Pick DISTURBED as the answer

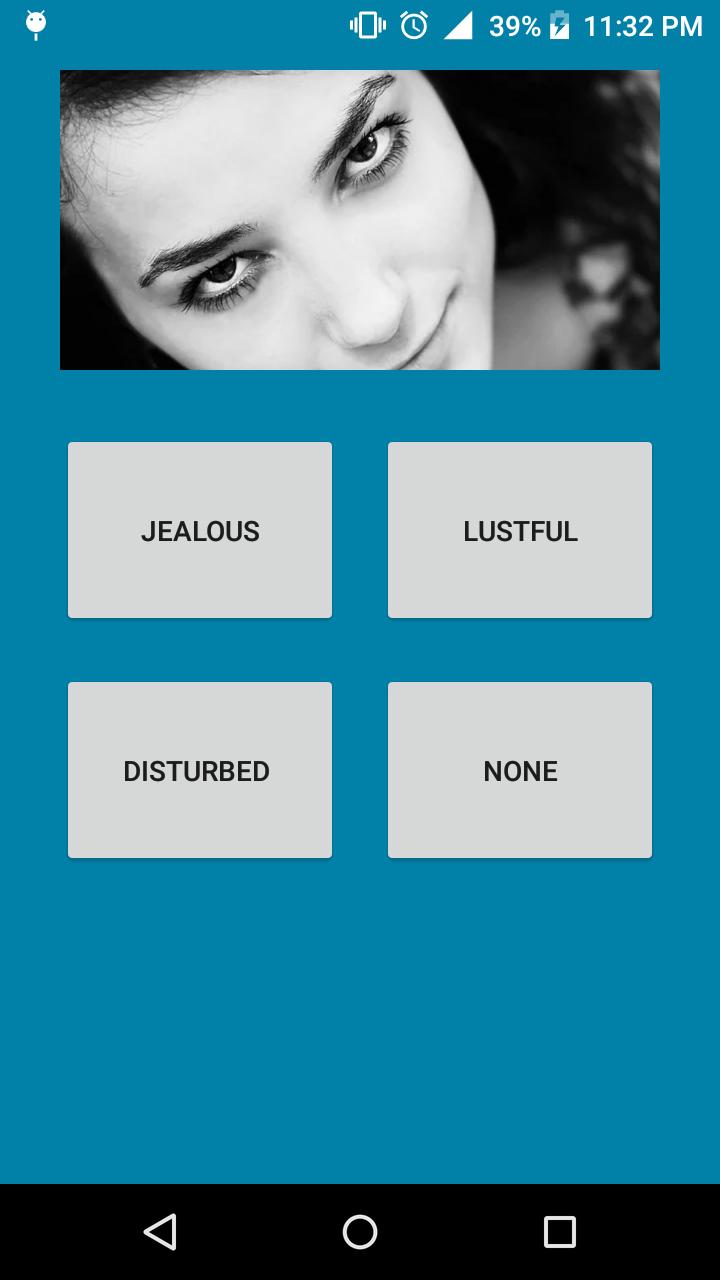click(x=200, y=770)
